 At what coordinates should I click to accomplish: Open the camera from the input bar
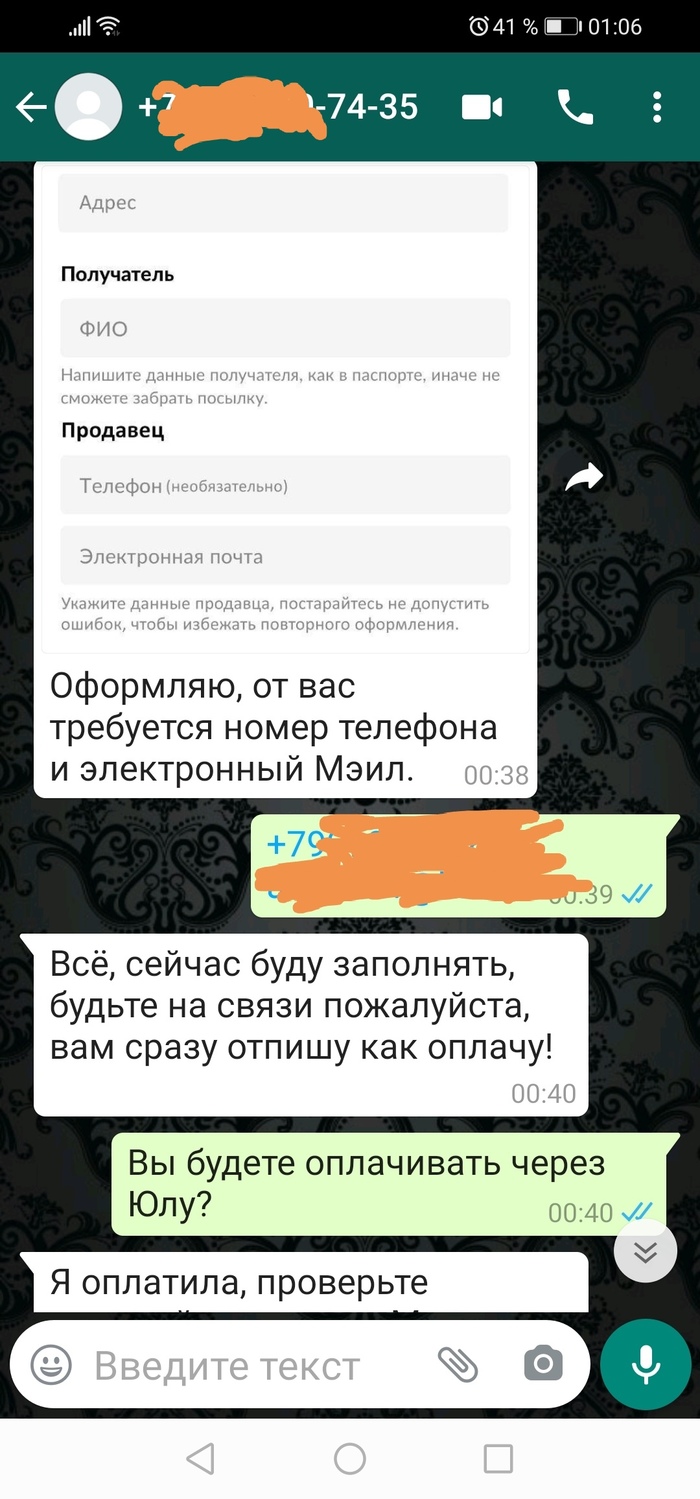pos(543,1364)
